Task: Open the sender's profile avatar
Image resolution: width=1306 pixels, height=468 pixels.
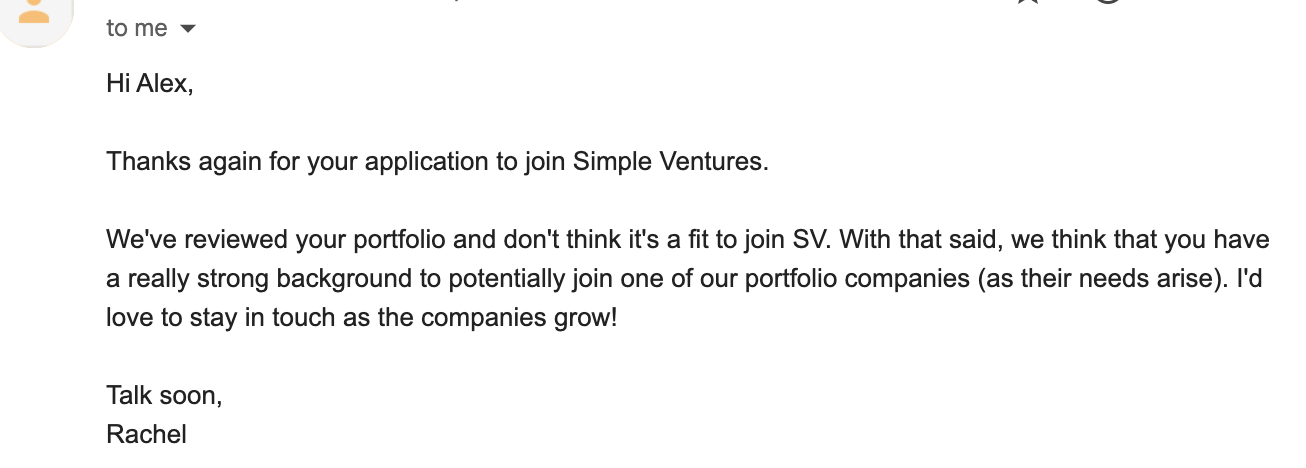Action: click(34, 14)
